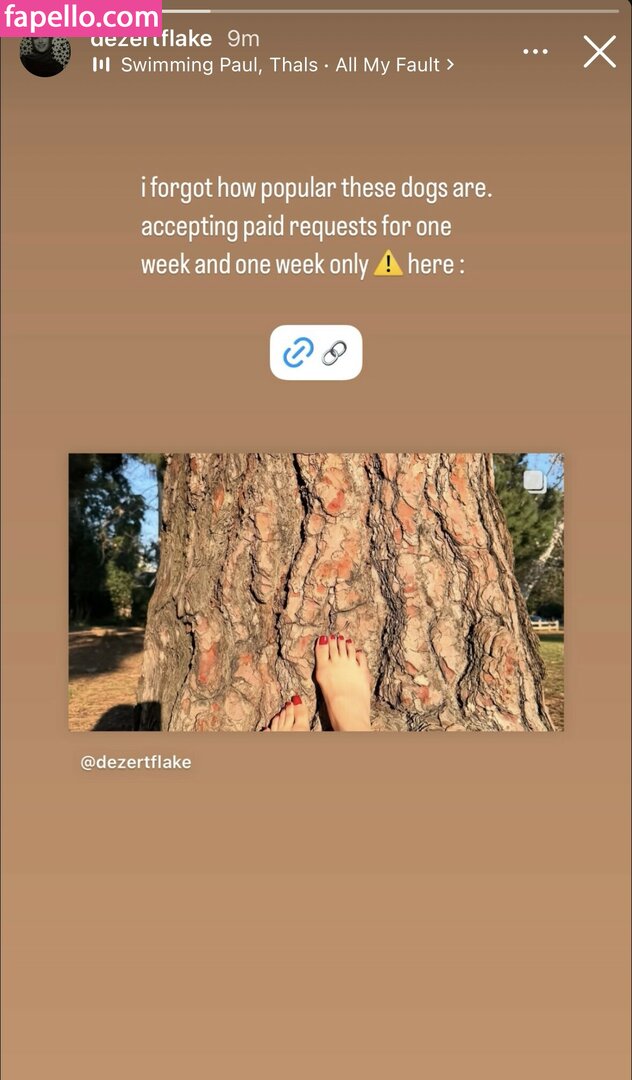
Task: Tap the link sticker in the story
Action: 316,352
